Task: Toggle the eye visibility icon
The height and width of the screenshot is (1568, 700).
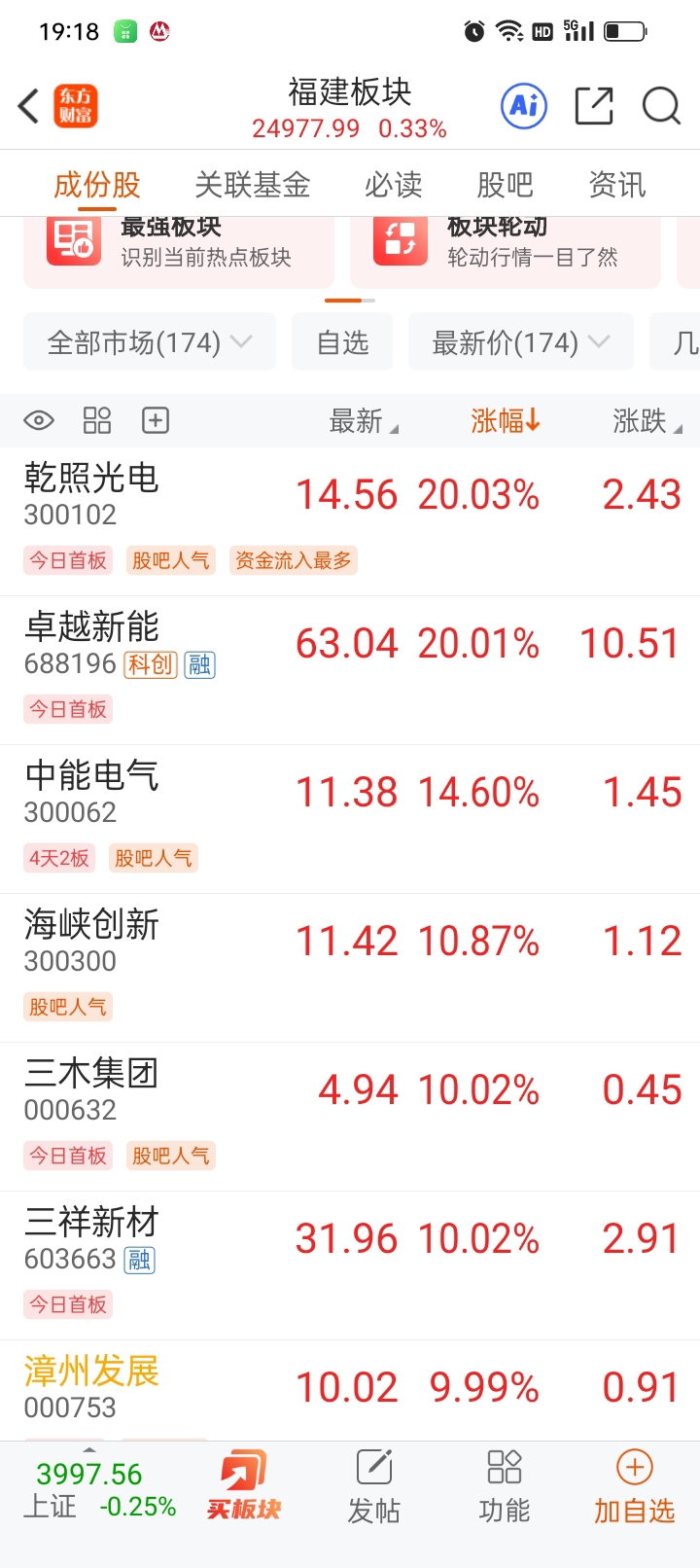Action: coord(39,420)
